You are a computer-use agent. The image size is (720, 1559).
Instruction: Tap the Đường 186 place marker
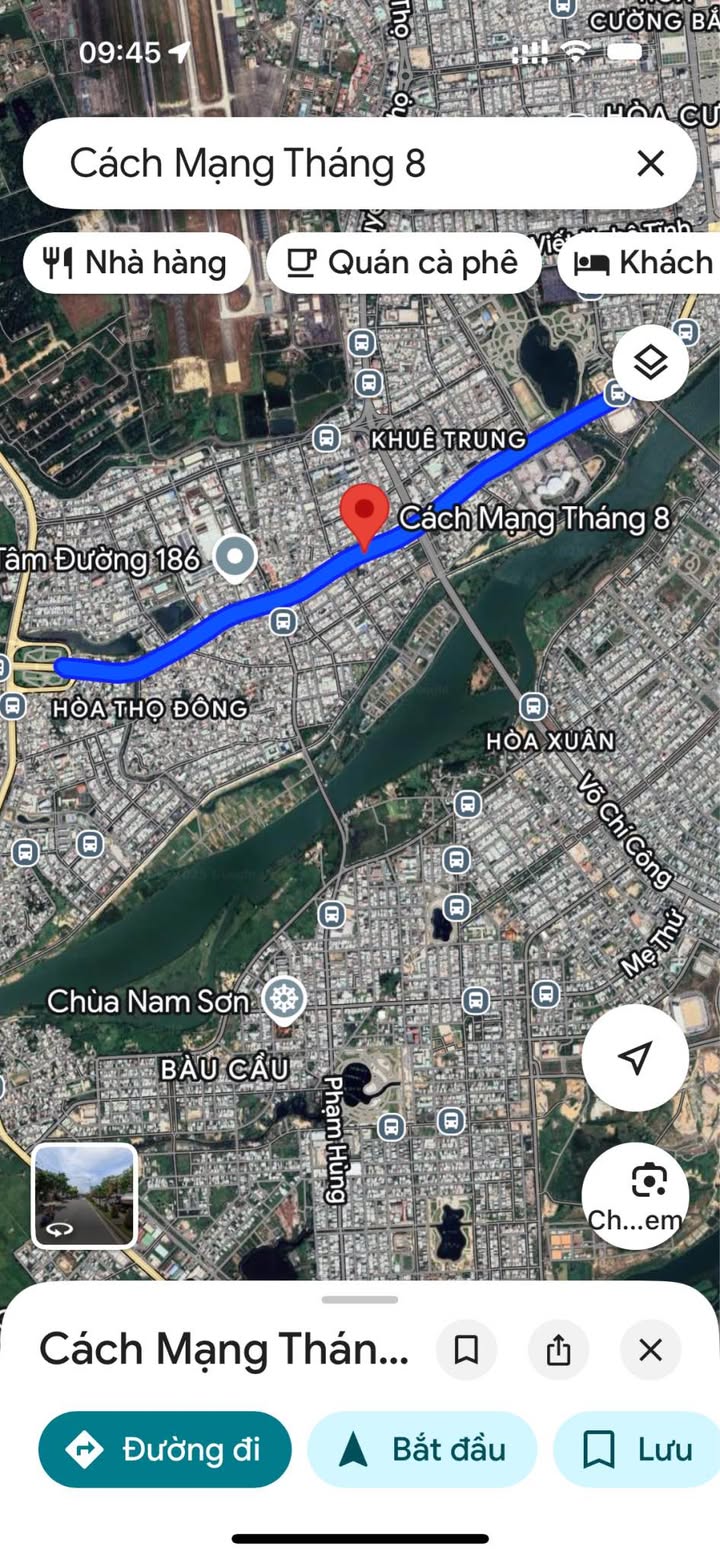point(236,558)
